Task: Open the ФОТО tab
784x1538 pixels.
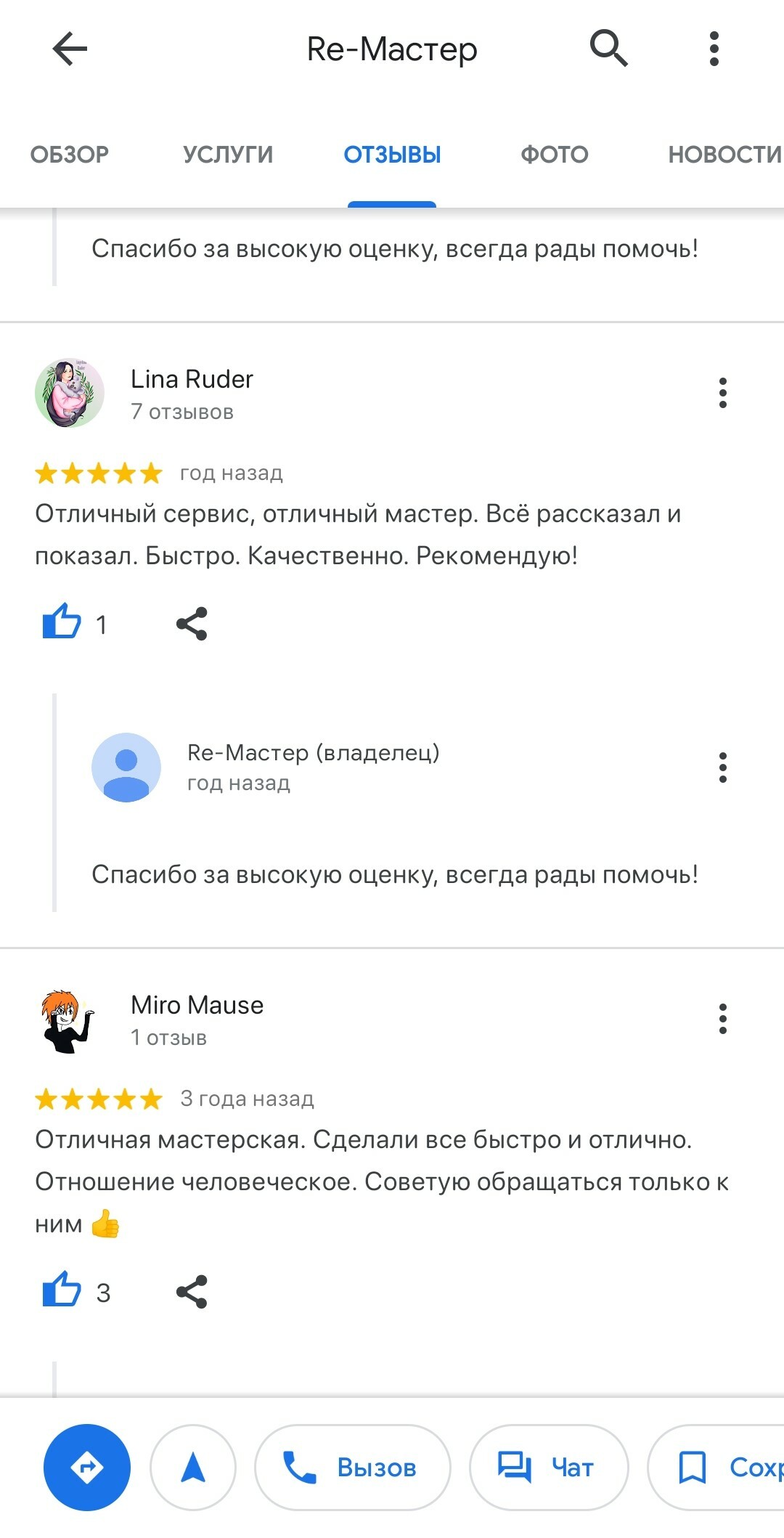Action: pos(555,154)
